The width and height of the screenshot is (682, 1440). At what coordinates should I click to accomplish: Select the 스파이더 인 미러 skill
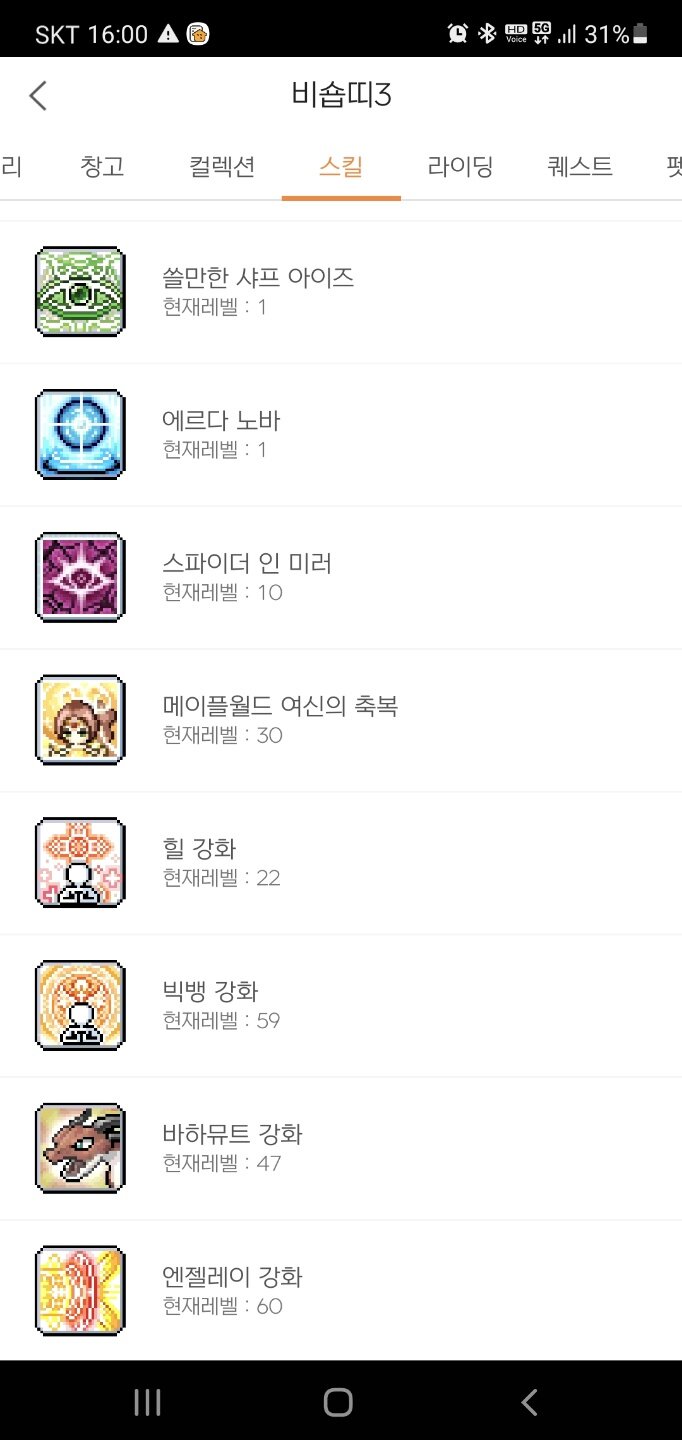tap(341, 578)
